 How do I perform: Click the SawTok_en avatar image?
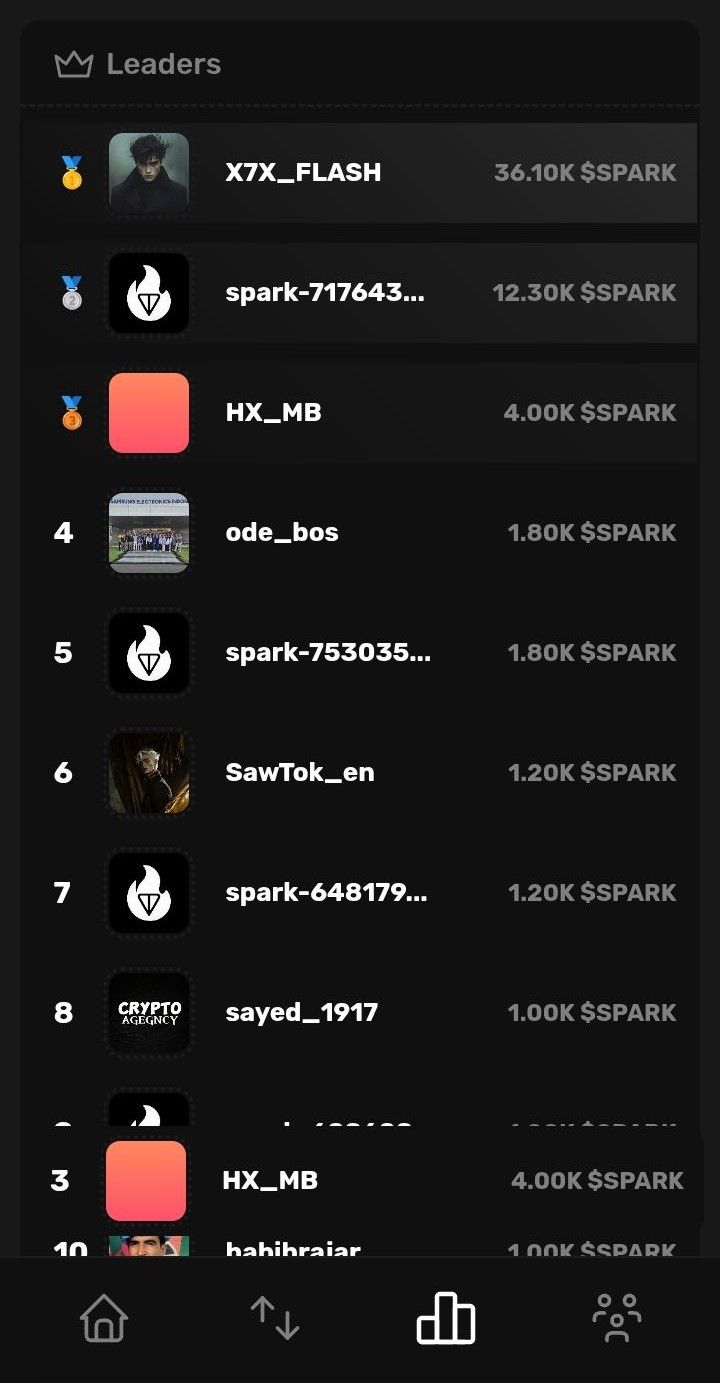(x=148, y=772)
